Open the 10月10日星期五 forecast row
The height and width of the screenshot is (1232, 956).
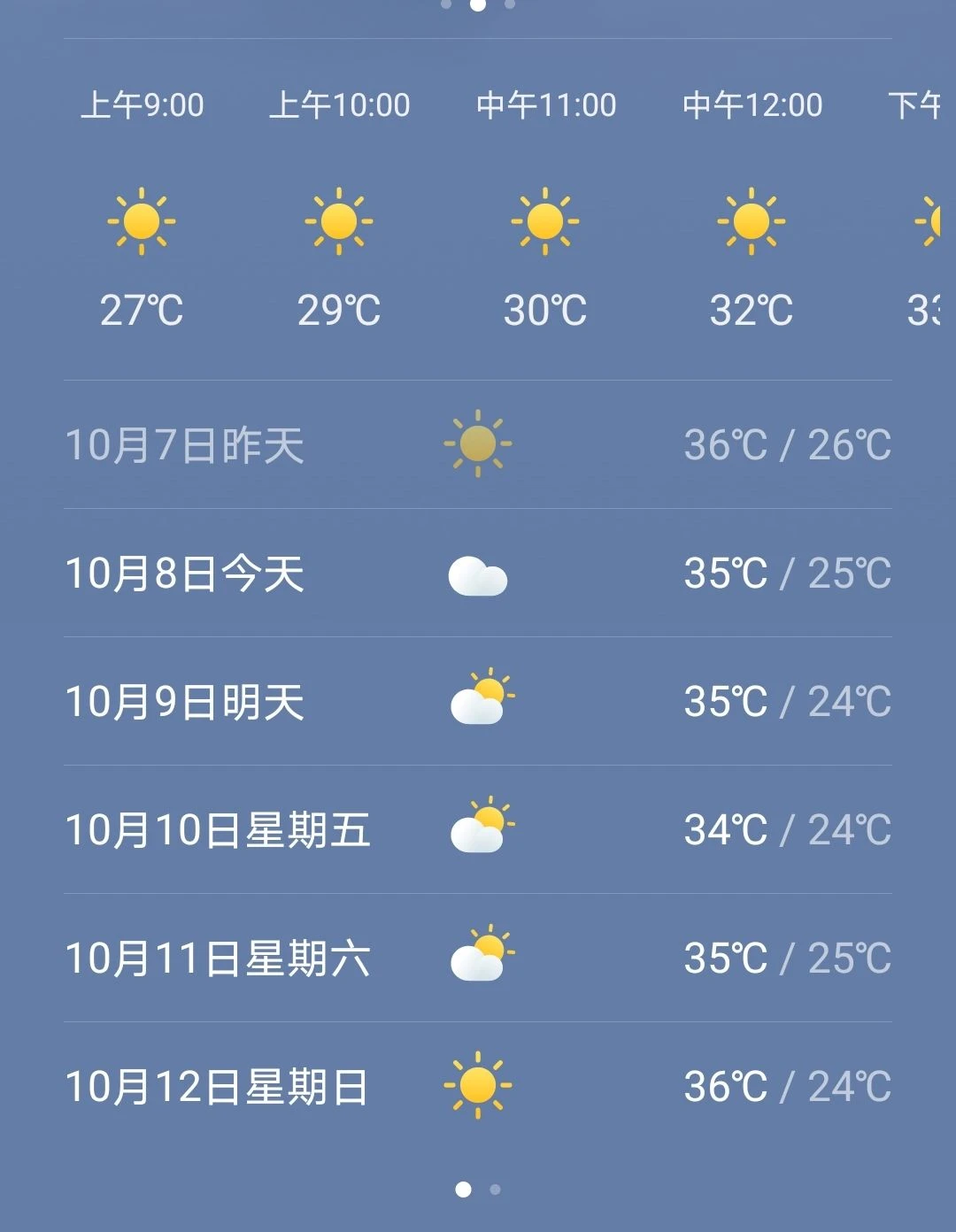(x=478, y=830)
